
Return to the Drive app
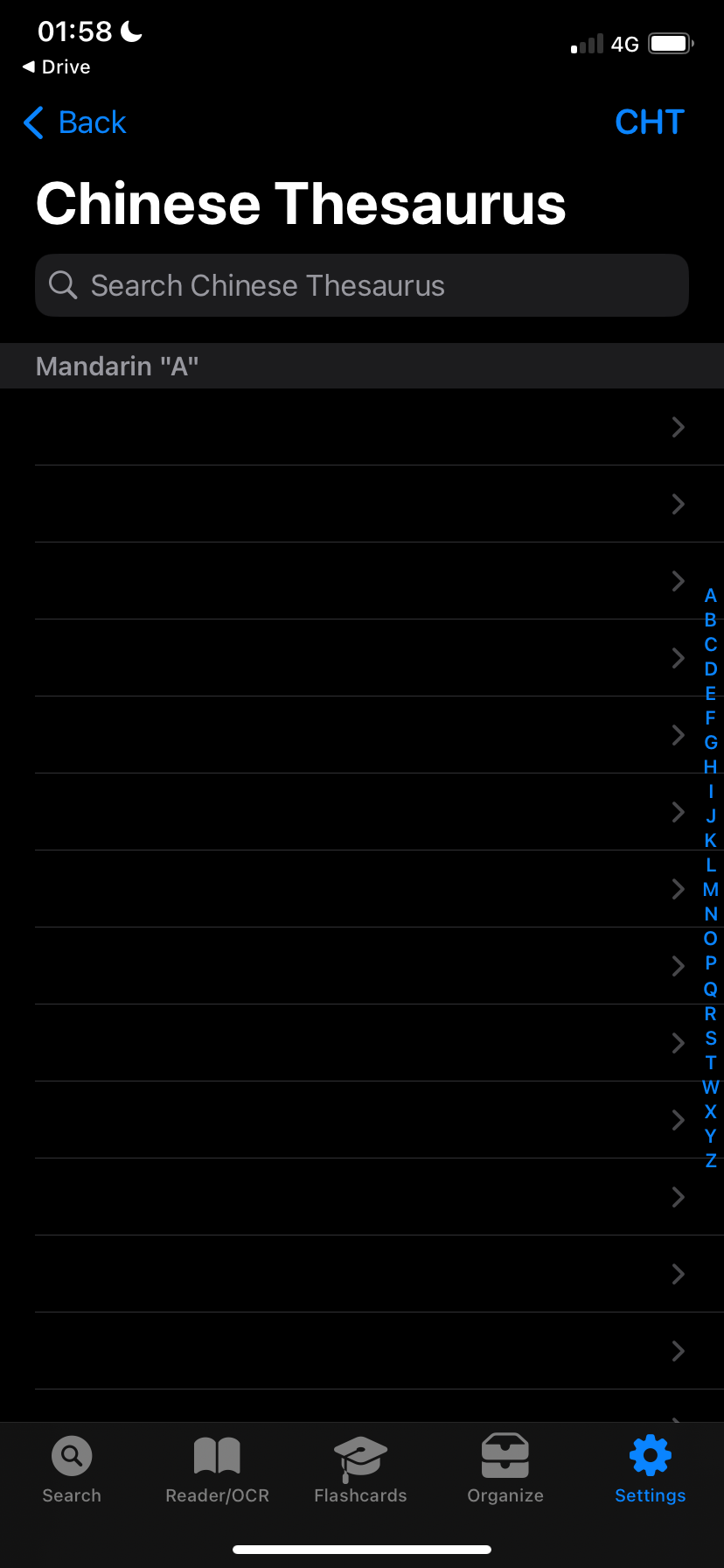56,67
